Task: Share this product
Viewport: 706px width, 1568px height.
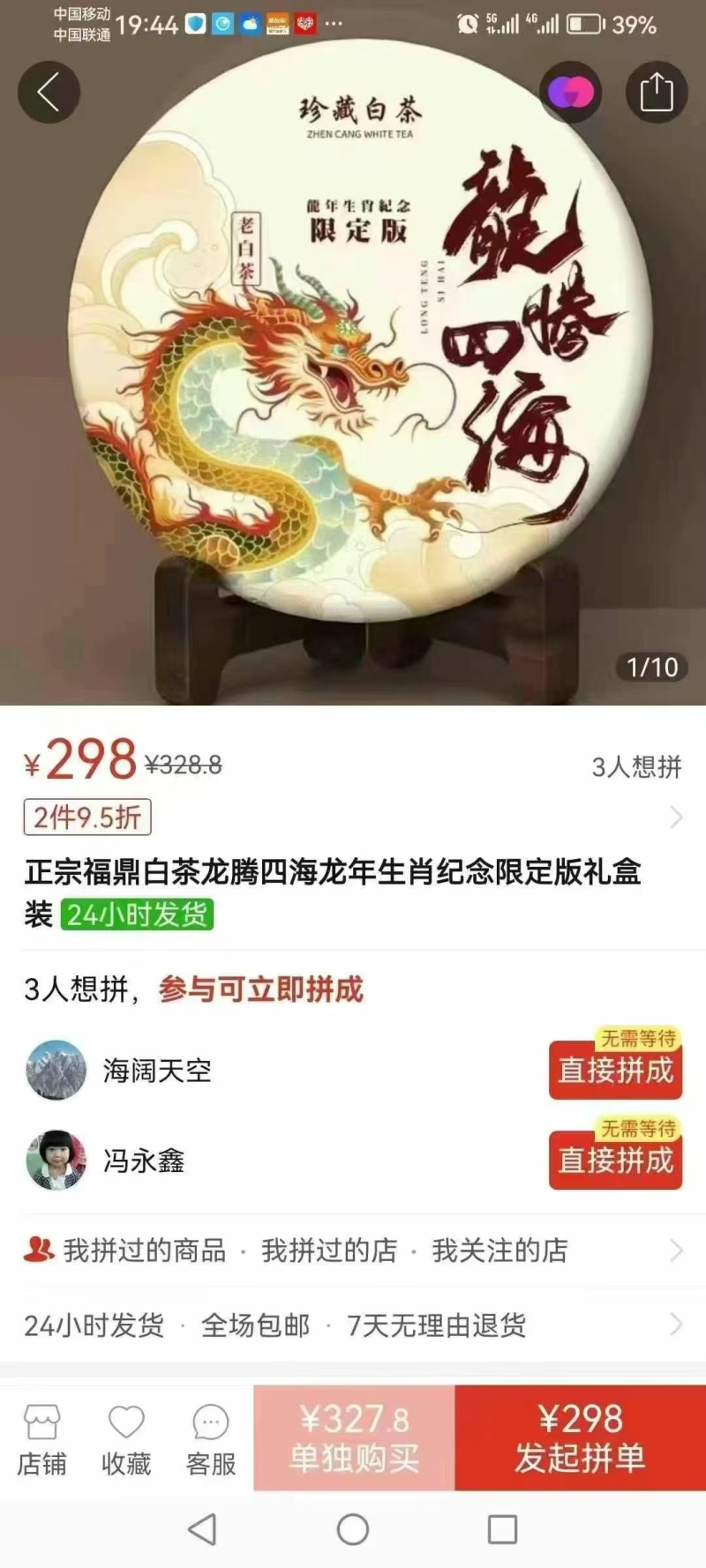Action: (x=656, y=93)
